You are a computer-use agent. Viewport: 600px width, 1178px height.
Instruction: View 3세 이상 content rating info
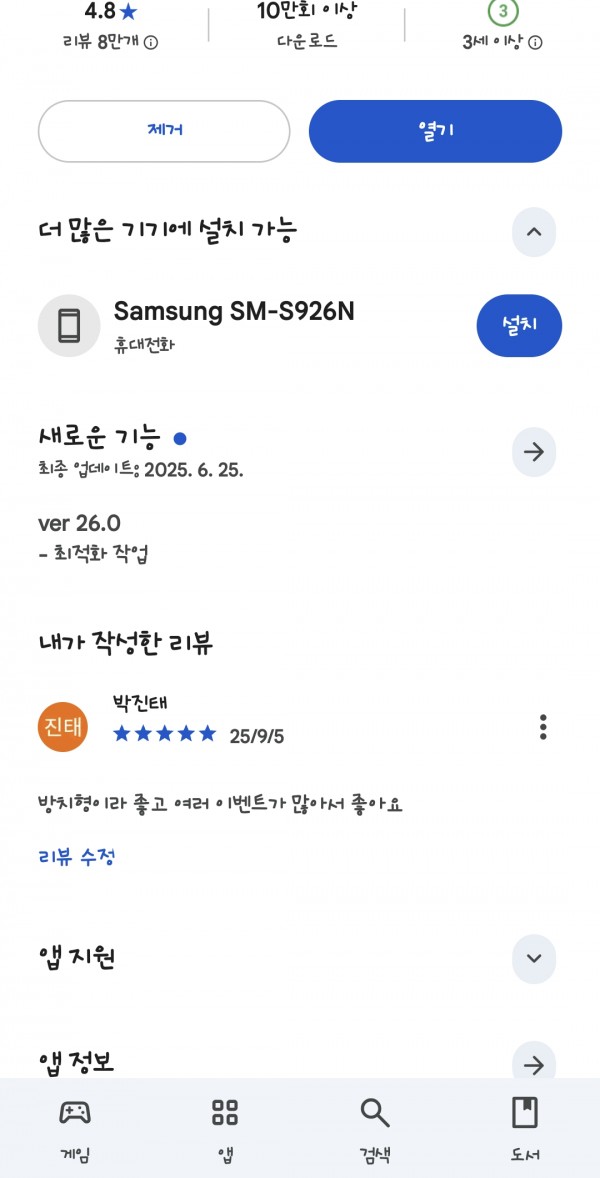[535, 43]
